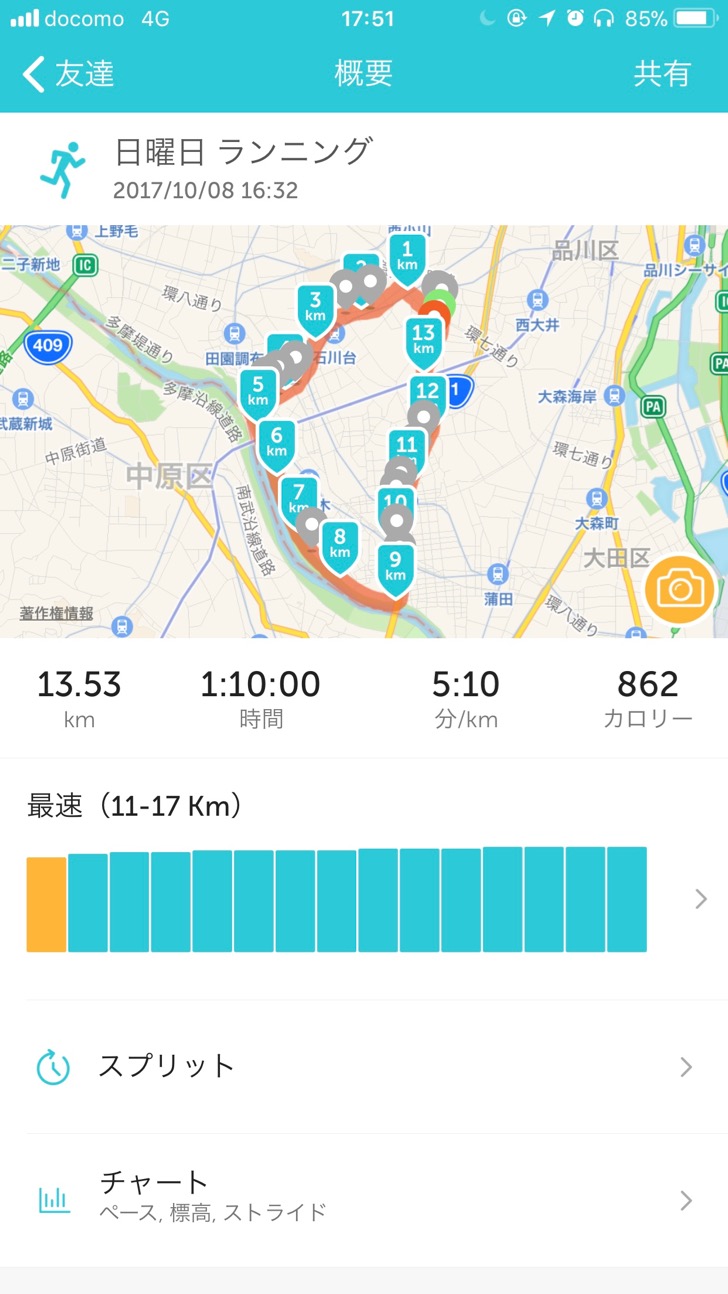Open the チャート row
Viewport: 728px width, 1294px height.
pos(364,1200)
